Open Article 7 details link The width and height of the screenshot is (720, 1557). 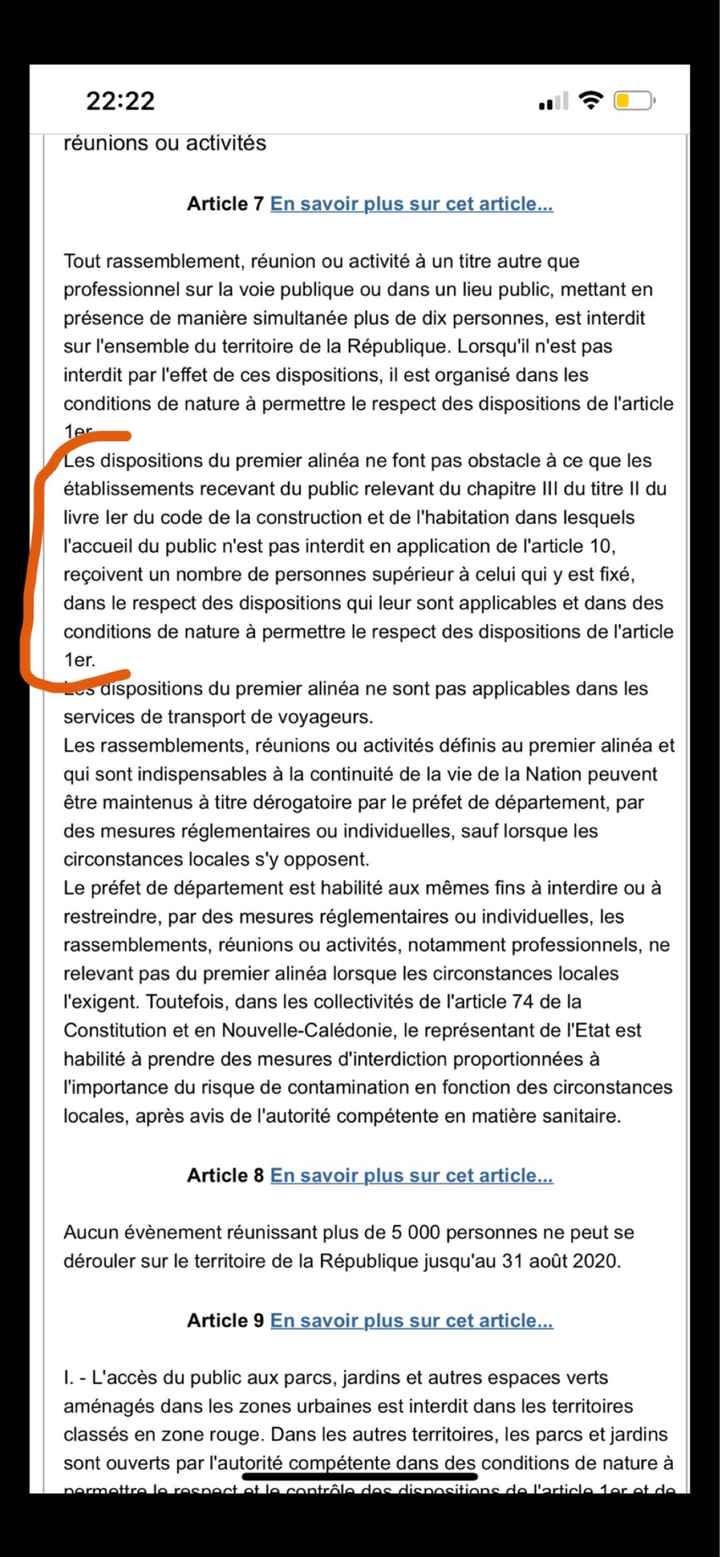pos(410,203)
